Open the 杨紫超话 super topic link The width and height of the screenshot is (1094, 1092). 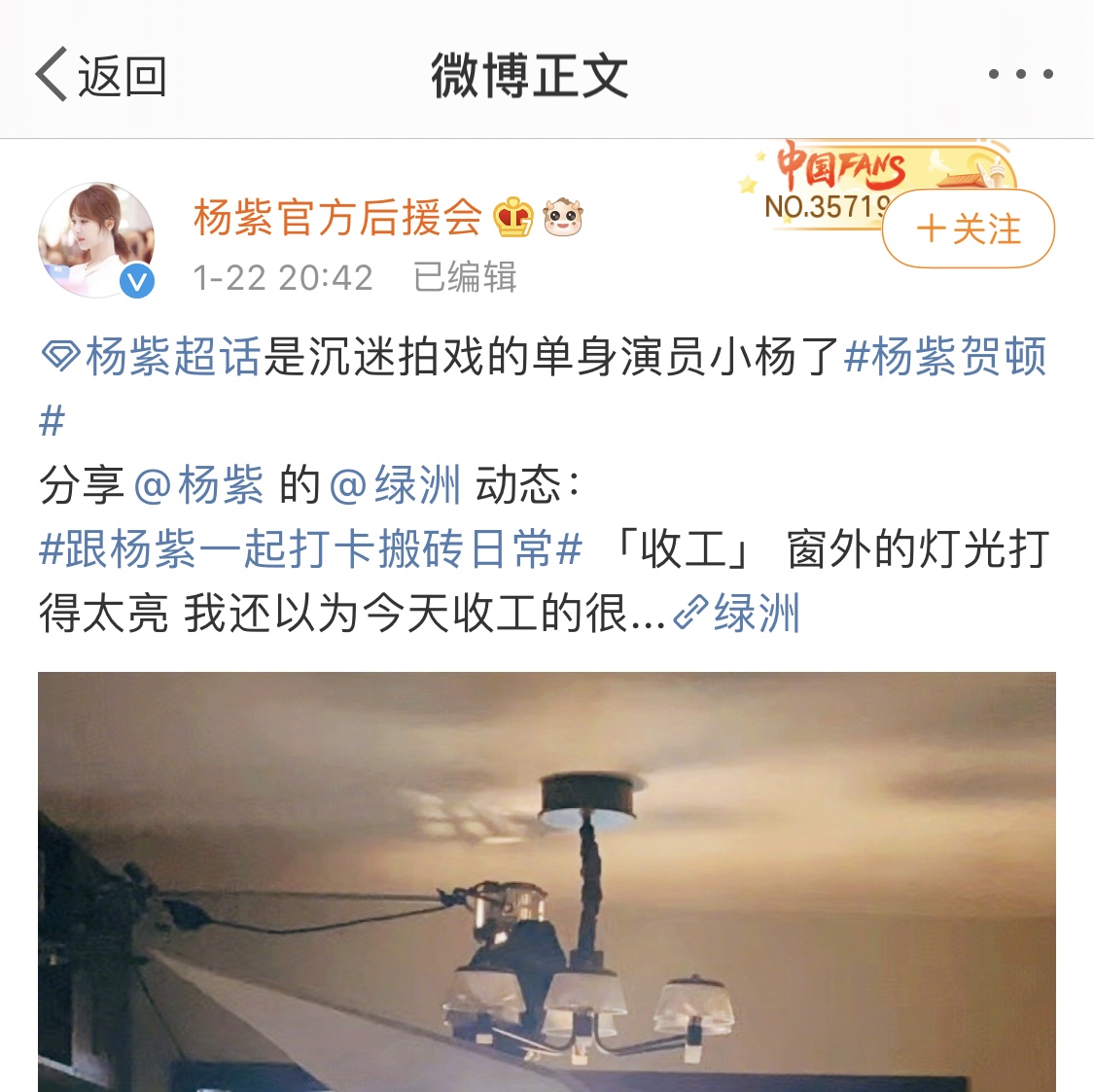coord(154,357)
